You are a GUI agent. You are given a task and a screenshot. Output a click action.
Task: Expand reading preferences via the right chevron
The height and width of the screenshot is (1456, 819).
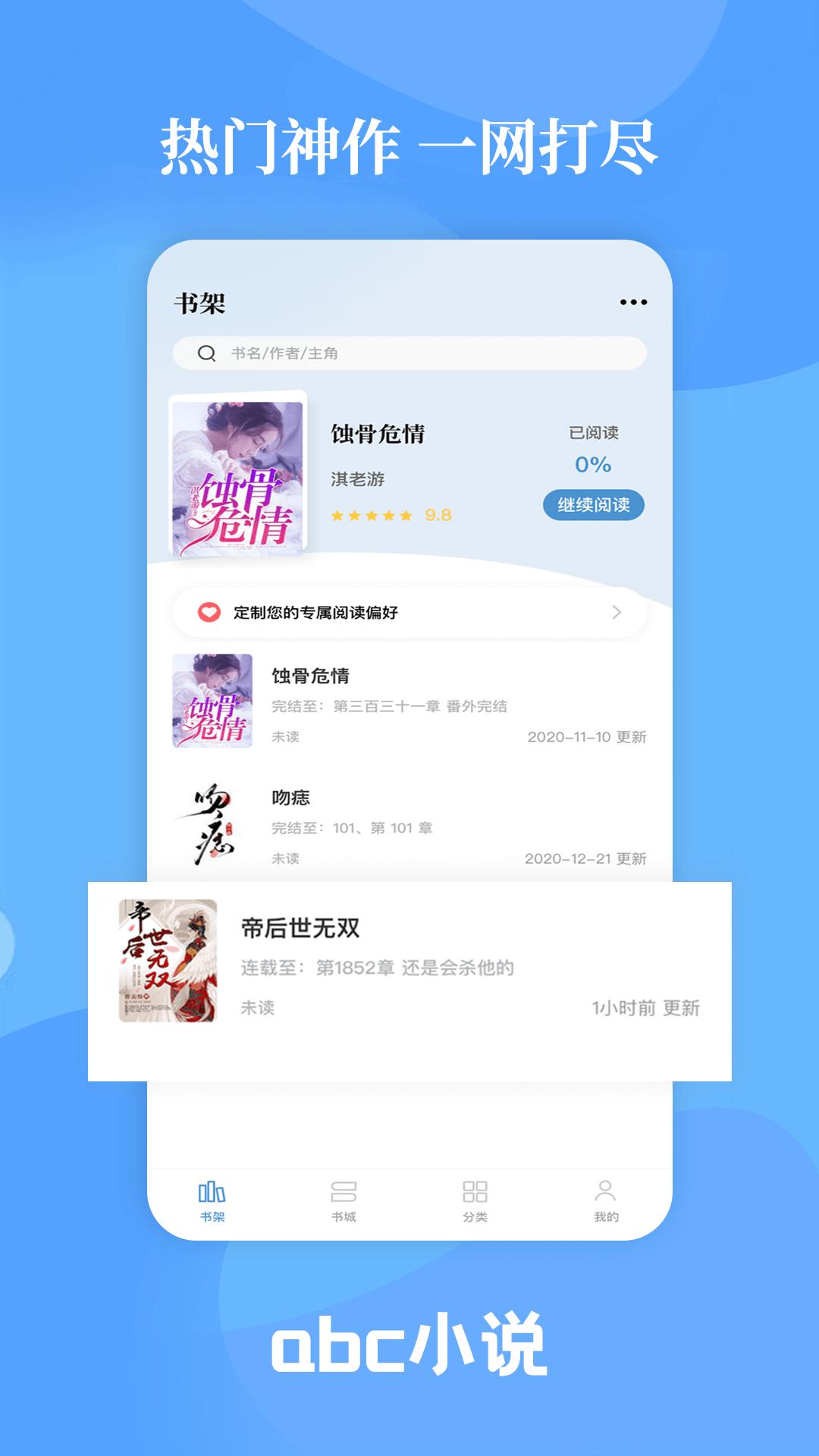click(x=617, y=612)
